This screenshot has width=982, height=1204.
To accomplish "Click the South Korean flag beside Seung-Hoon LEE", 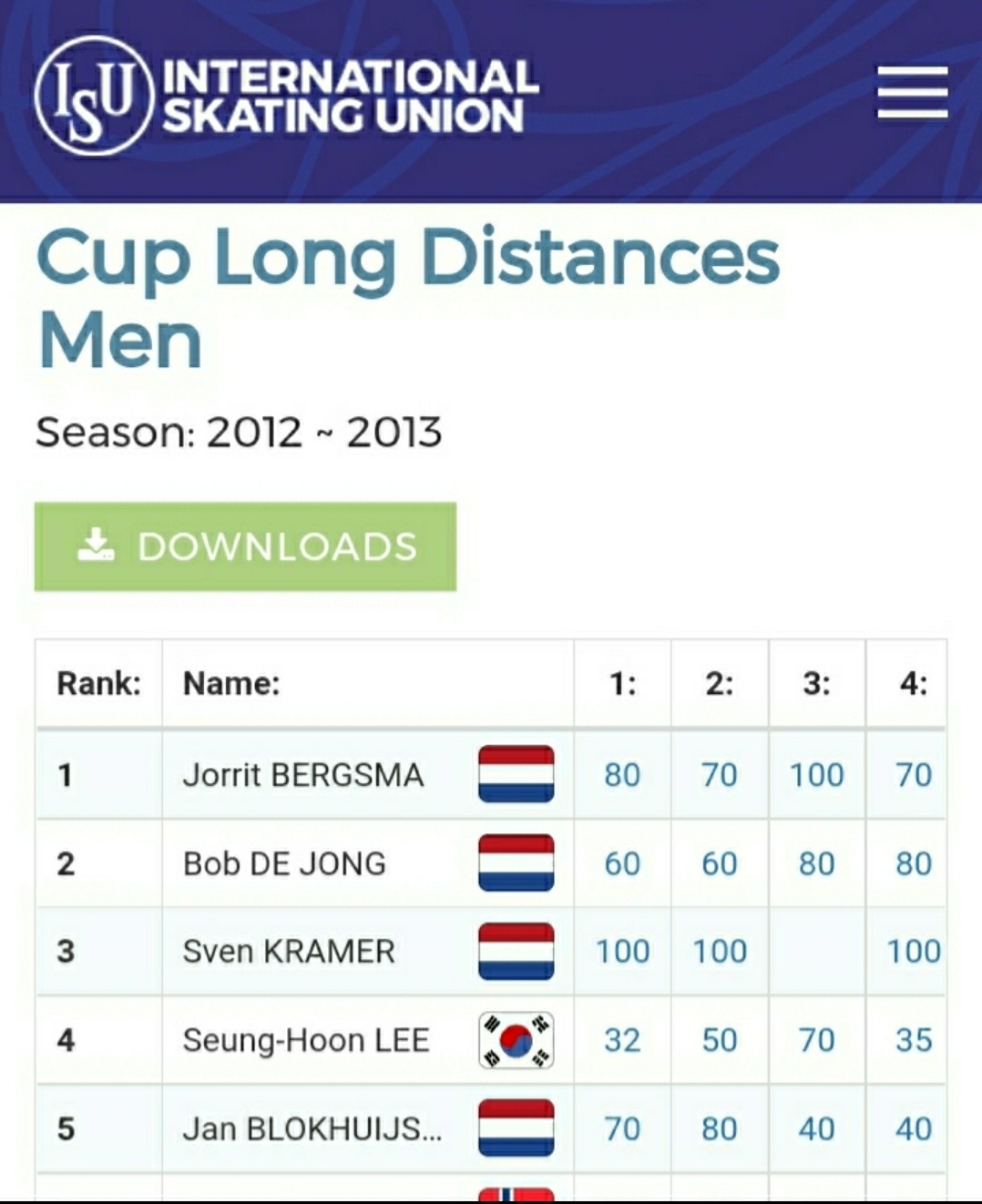I will tap(516, 1040).
